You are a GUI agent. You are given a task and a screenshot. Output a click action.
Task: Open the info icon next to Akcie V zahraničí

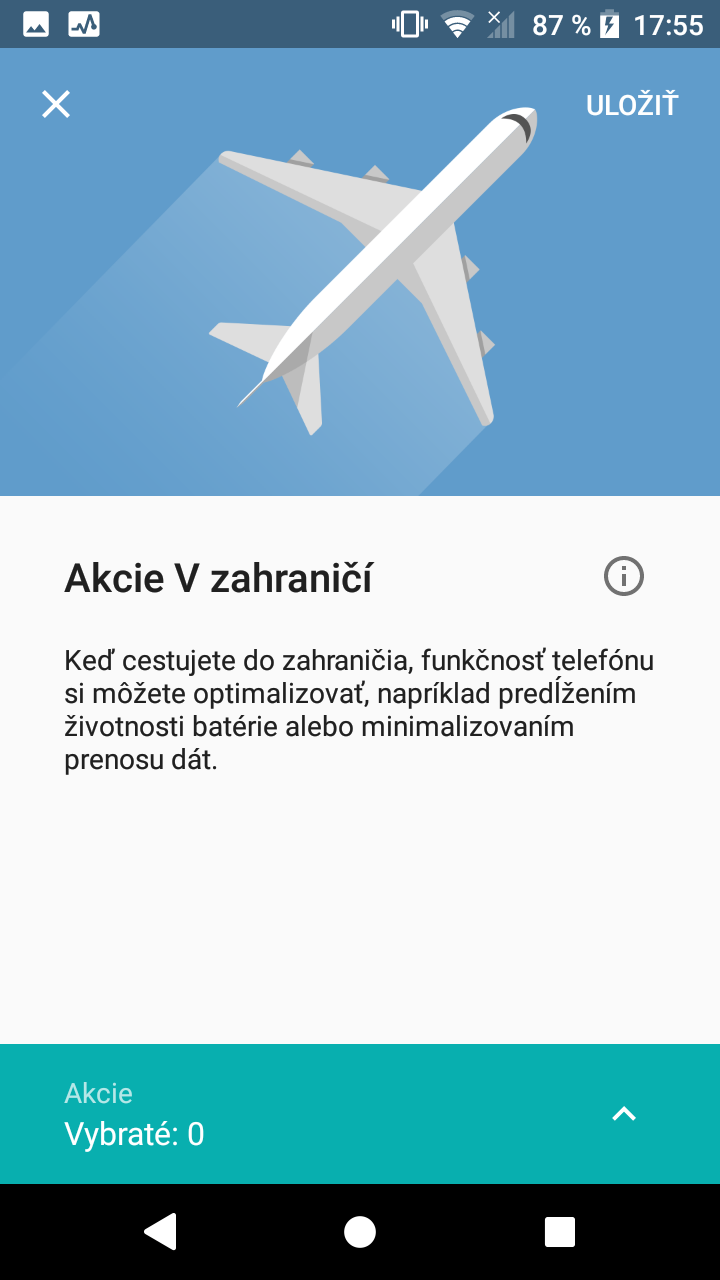pos(624,577)
